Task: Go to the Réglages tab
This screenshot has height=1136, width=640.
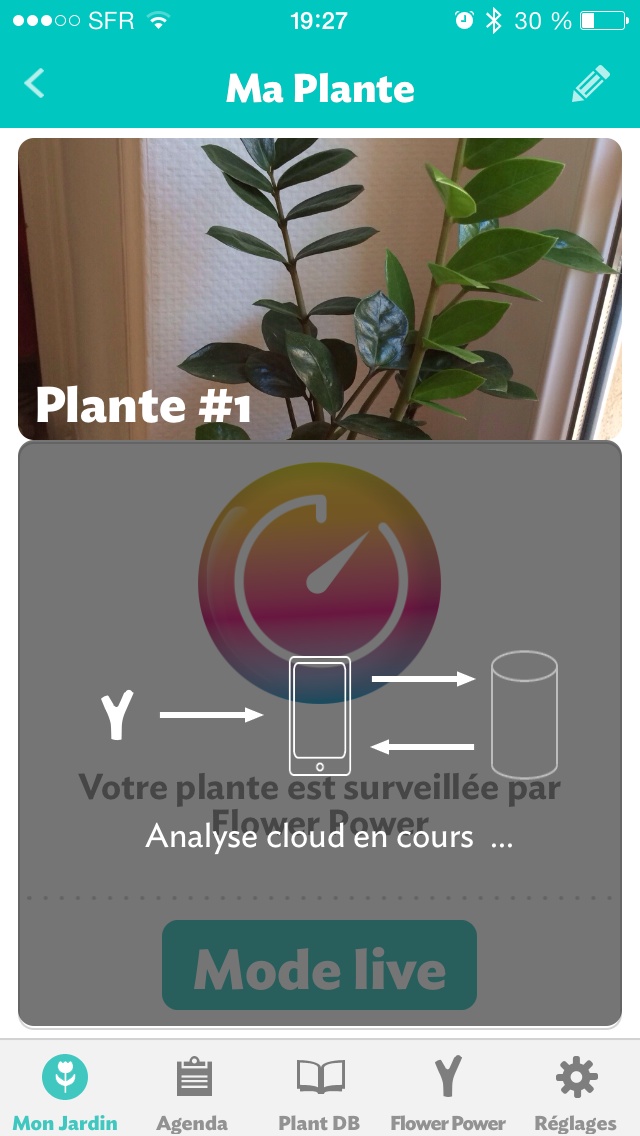Action: (x=575, y=1093)
